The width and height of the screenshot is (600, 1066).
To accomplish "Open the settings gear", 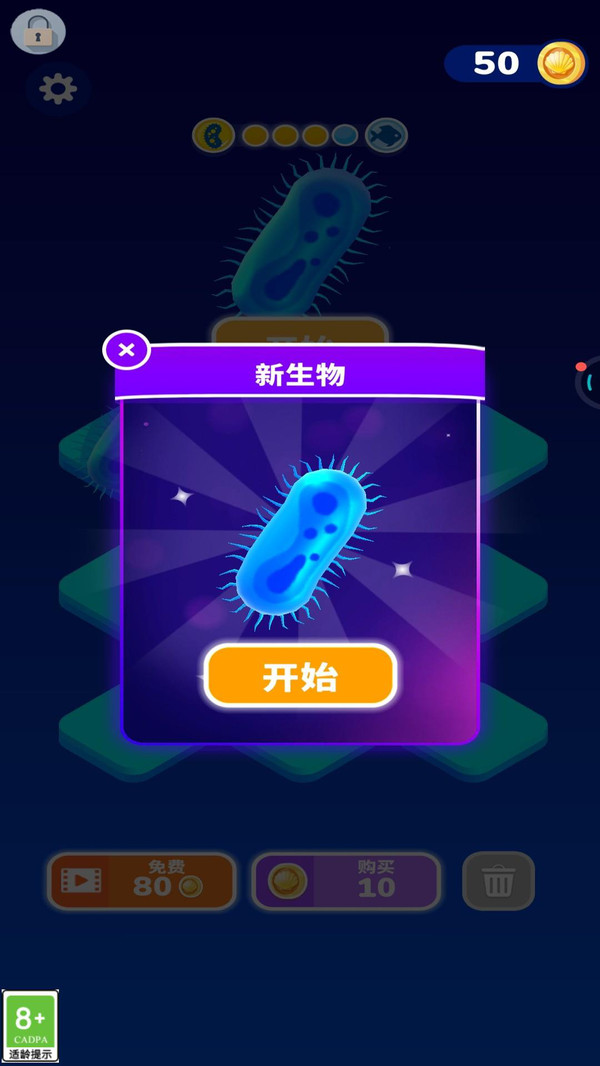I will click(x=57, y=90).
